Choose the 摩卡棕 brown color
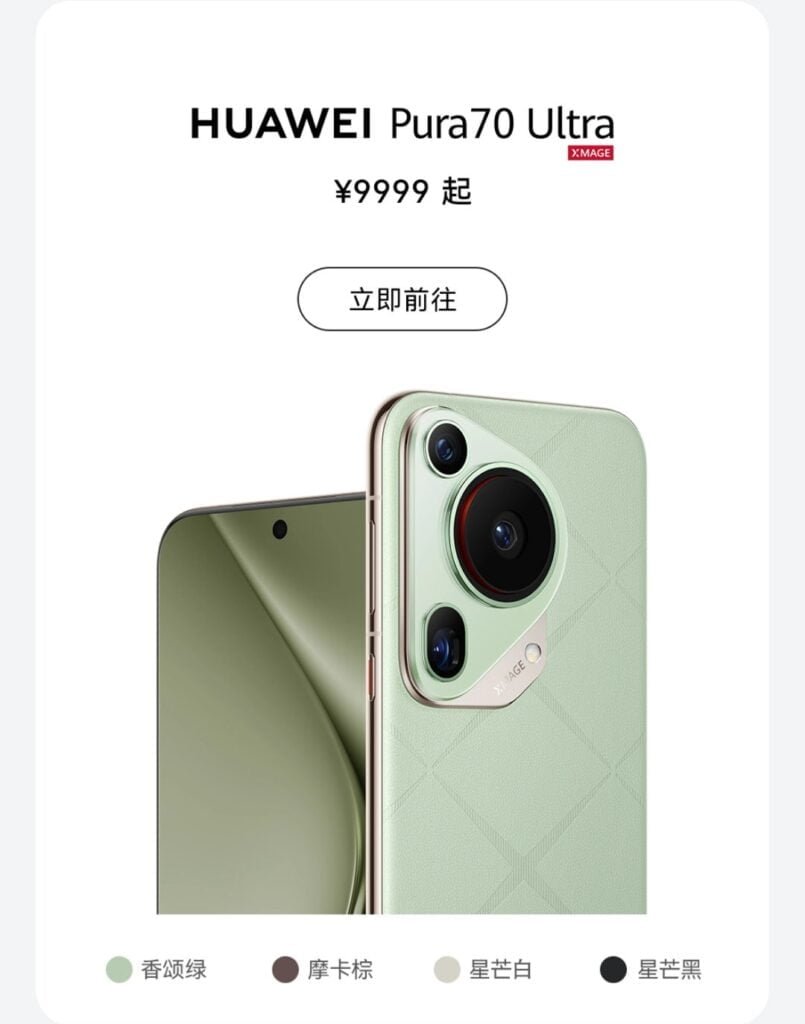 click(x=285, y=969)
